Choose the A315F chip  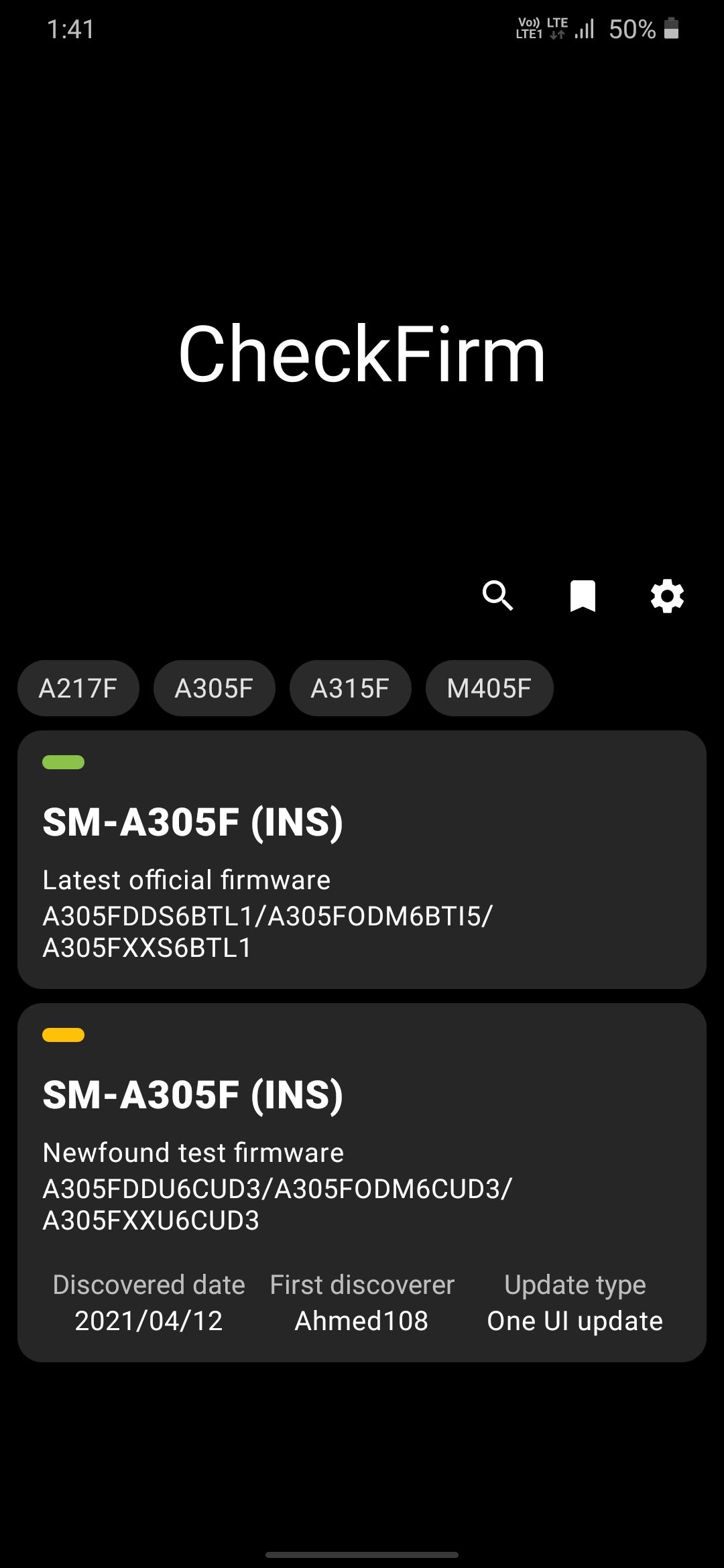(x=350, y=688)
